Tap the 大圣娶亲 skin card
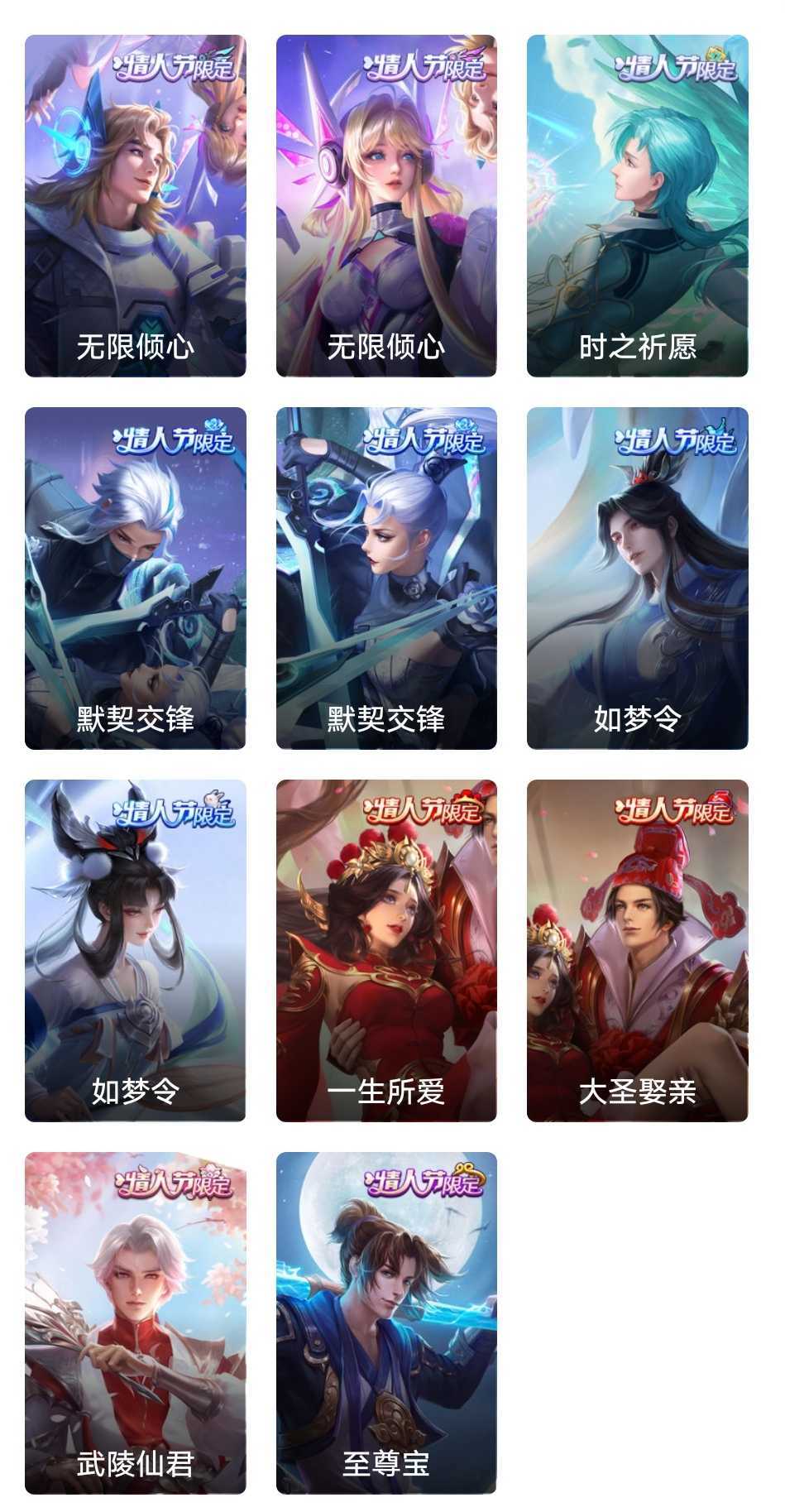Image resolution: width=785 pixels, height=1512 pixels. tap(638, 951)
